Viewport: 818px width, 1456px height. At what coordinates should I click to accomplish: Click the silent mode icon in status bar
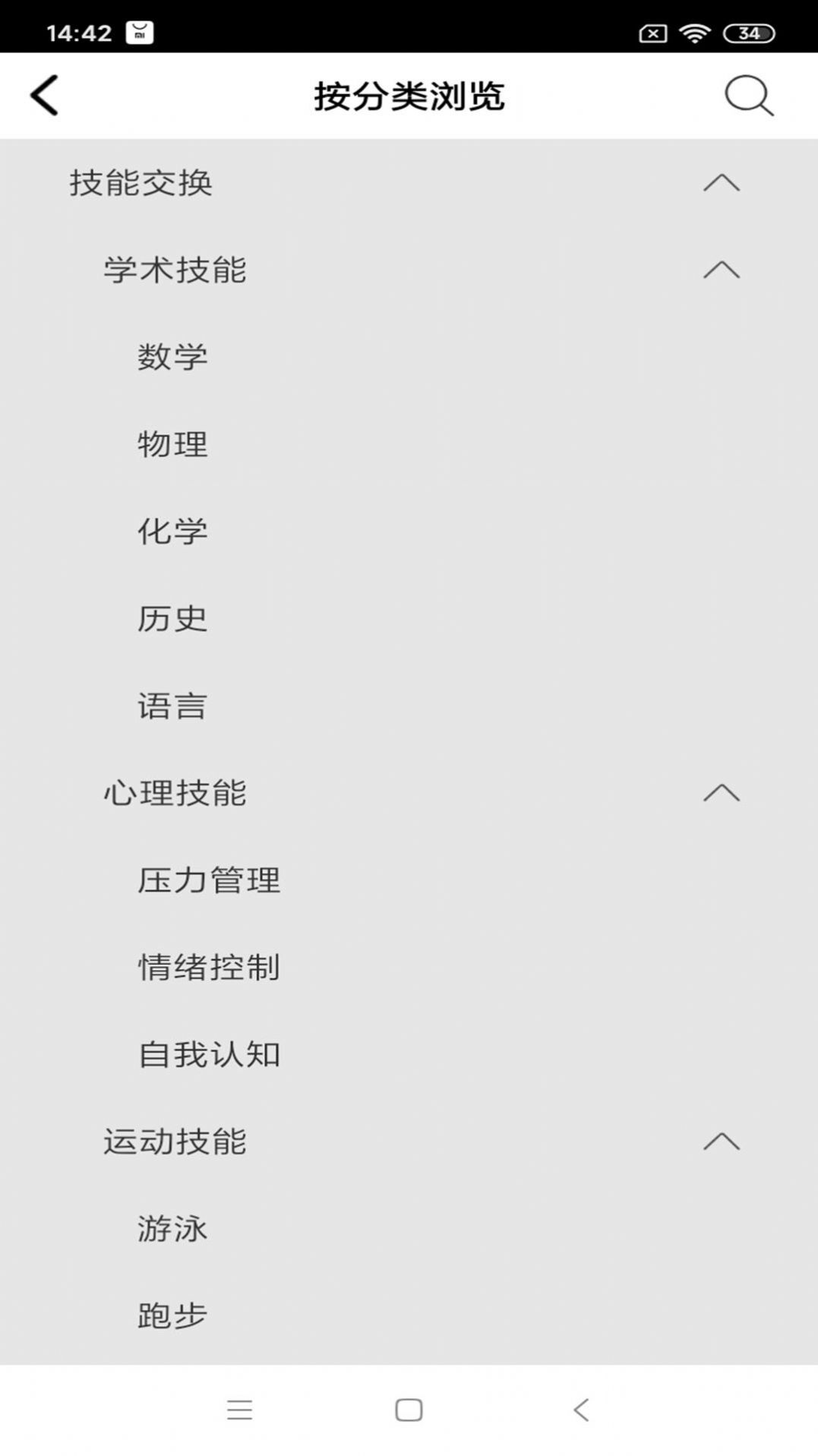[652, 31]
